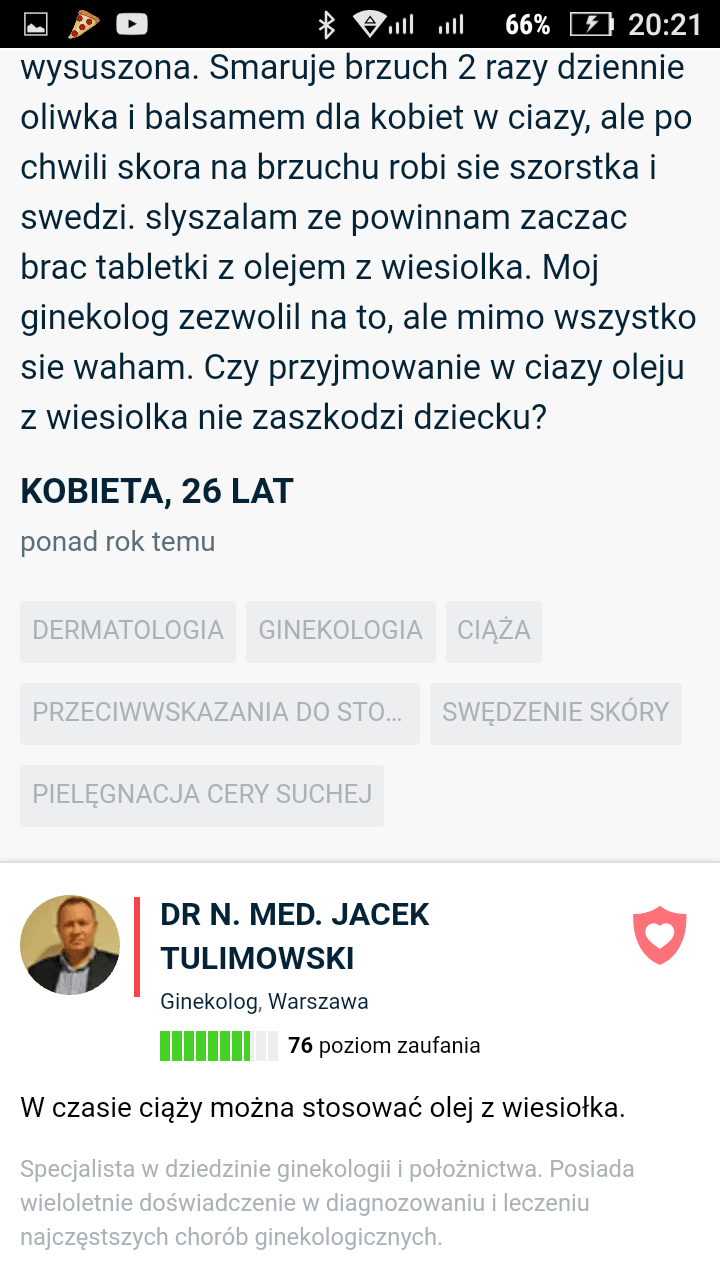Open PRZECIWWSKAZANIA DO STO... tag
The height and width of the screenshot is (1280, 720).
coord(219,713)
